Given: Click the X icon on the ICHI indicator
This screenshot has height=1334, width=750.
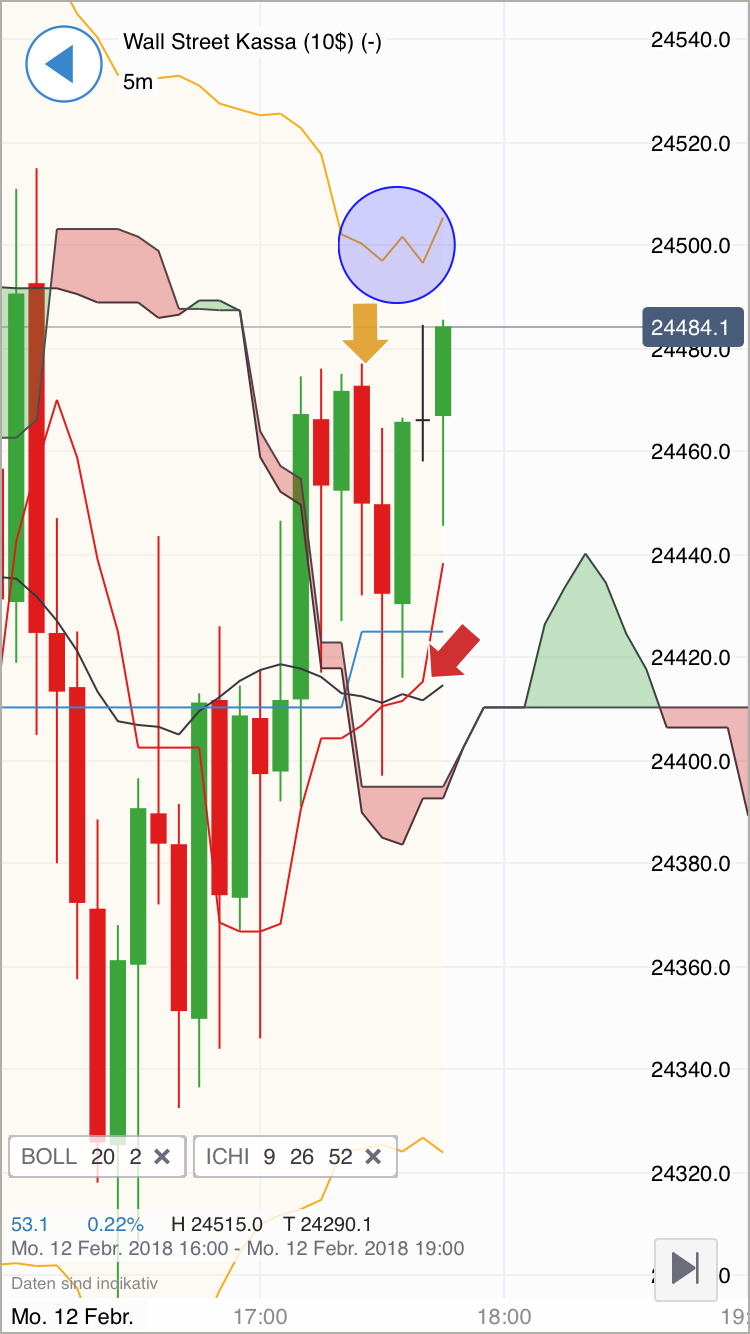Looking at the screenshot, I should pyautogui.click(x=373, y=1156).
